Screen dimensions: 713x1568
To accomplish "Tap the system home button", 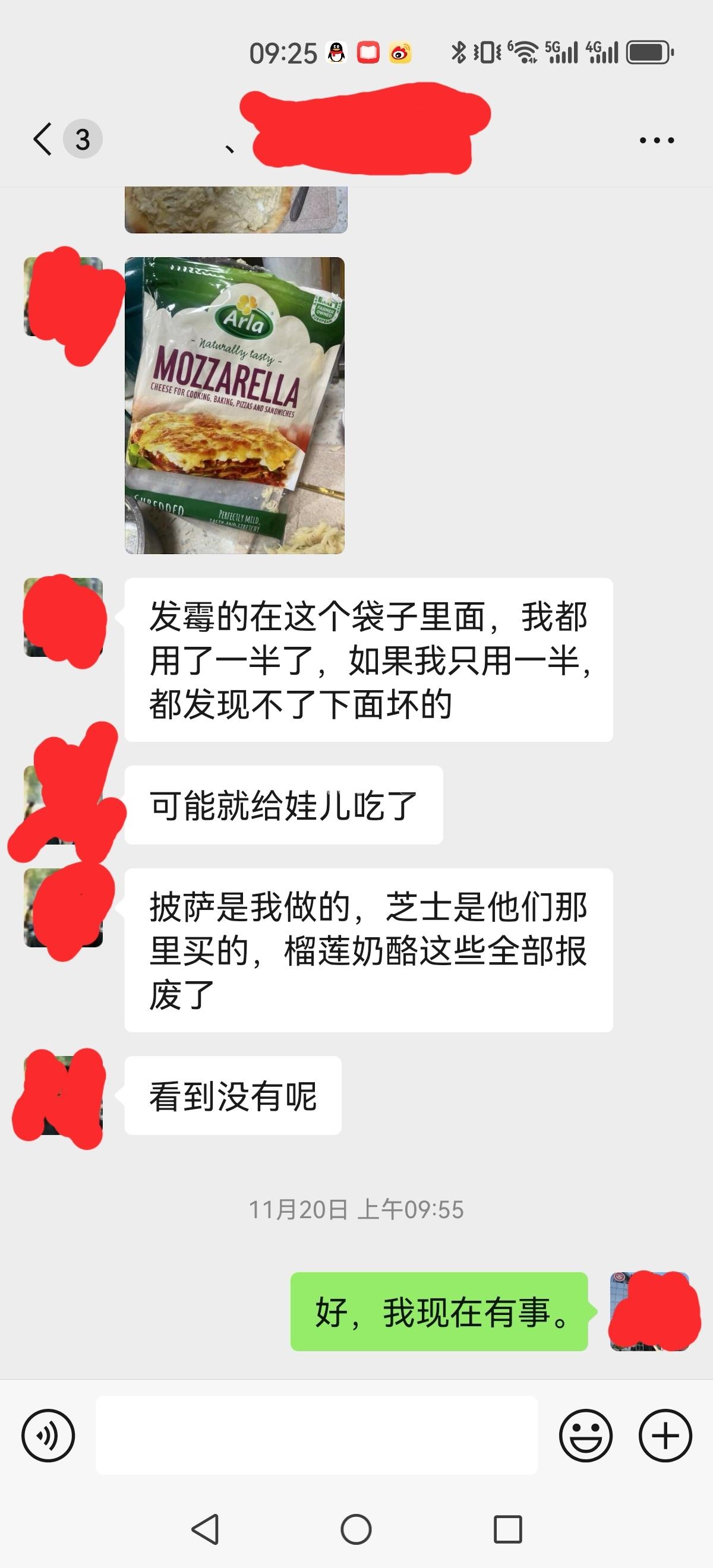I will [x=356, y=1529].
